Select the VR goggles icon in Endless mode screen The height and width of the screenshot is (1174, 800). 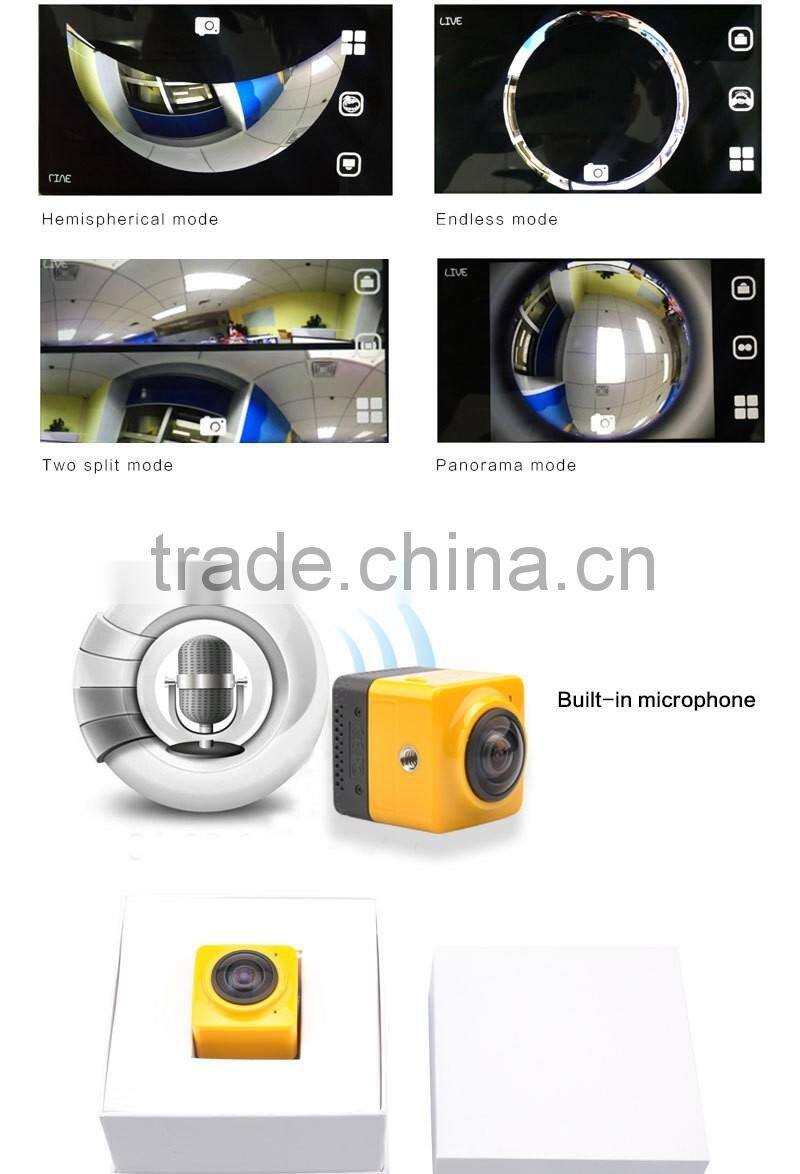(x=740, y=96)
